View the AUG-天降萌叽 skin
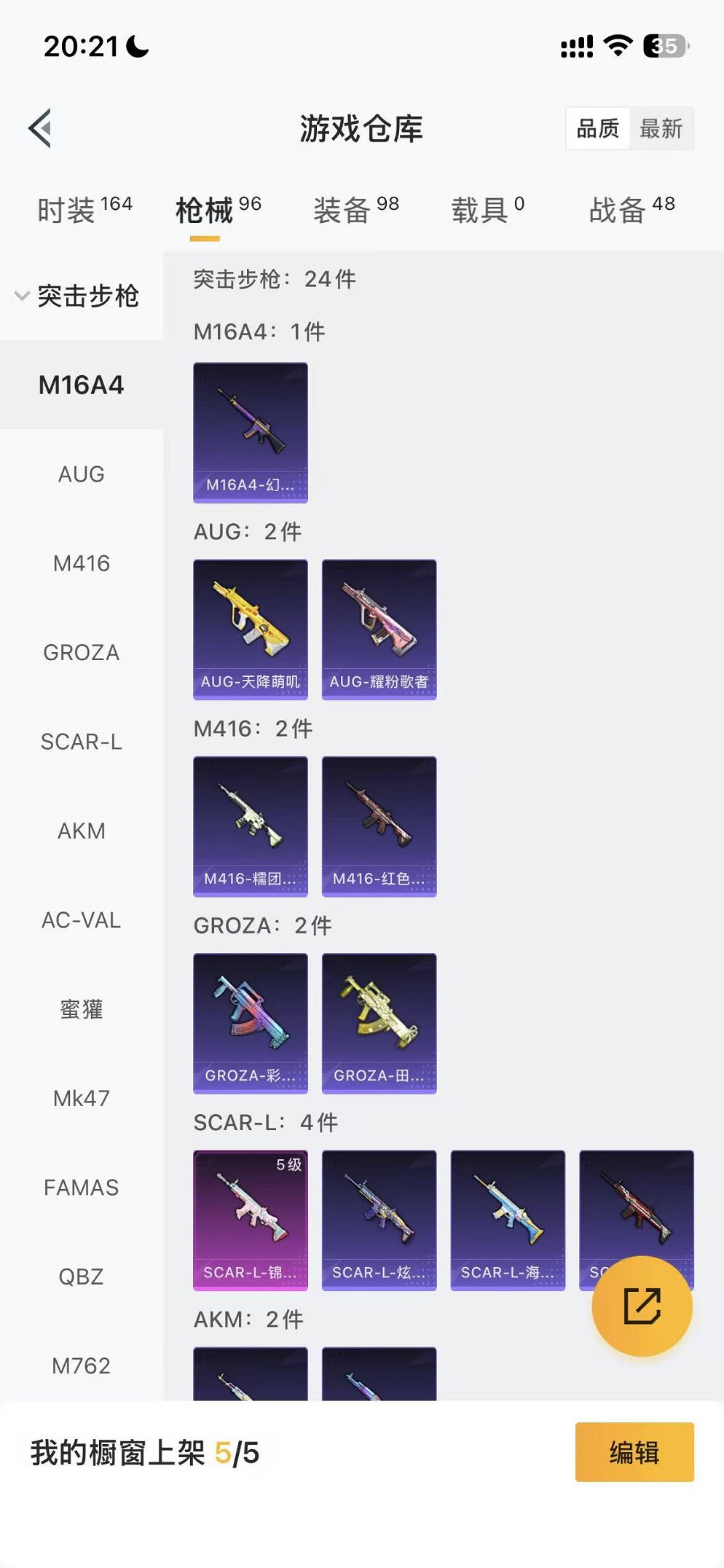Viewport: 724px width, 1568px height. 251,629
